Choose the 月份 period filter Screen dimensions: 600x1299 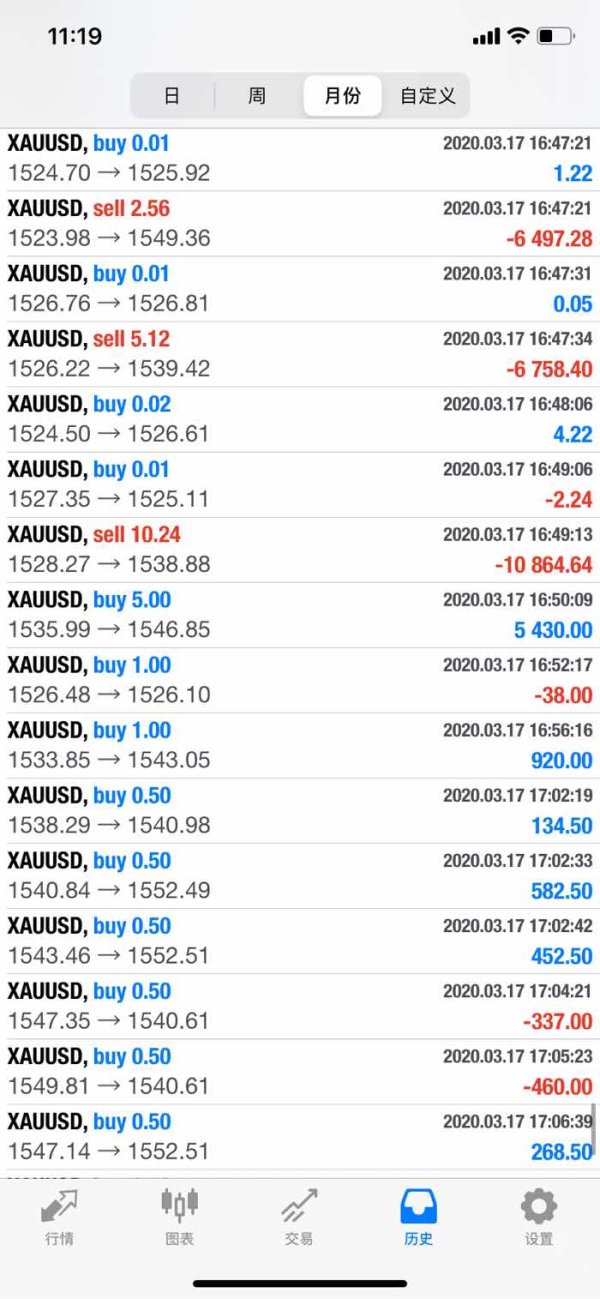coord(342,96)
